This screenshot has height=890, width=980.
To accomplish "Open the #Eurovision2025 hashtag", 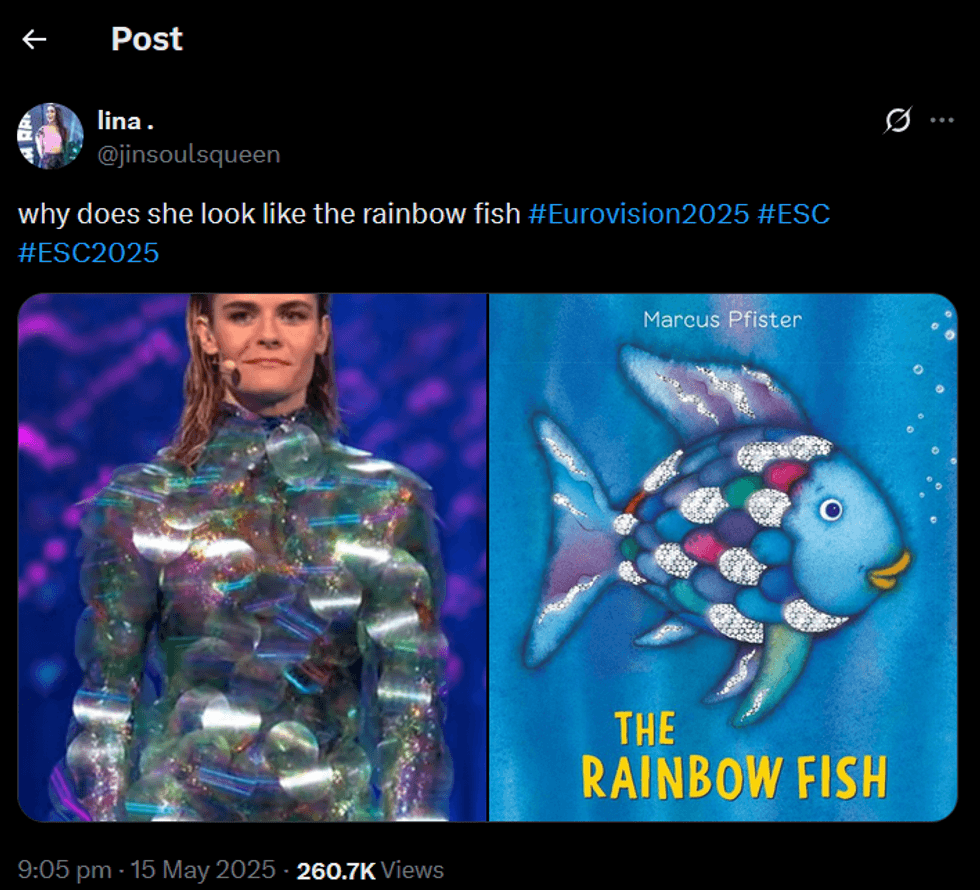I will point(638,214).
